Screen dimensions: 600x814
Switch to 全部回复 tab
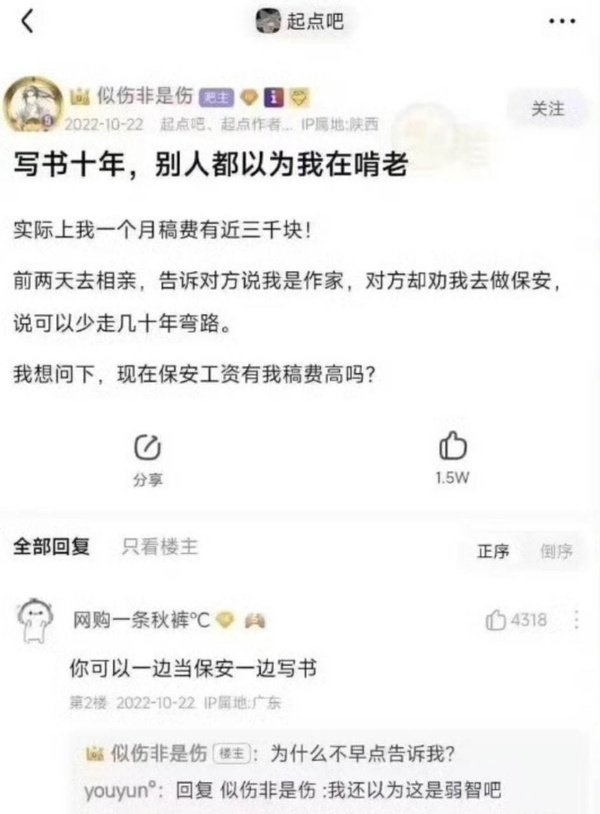pyautogui.click(x=51, y=546)
